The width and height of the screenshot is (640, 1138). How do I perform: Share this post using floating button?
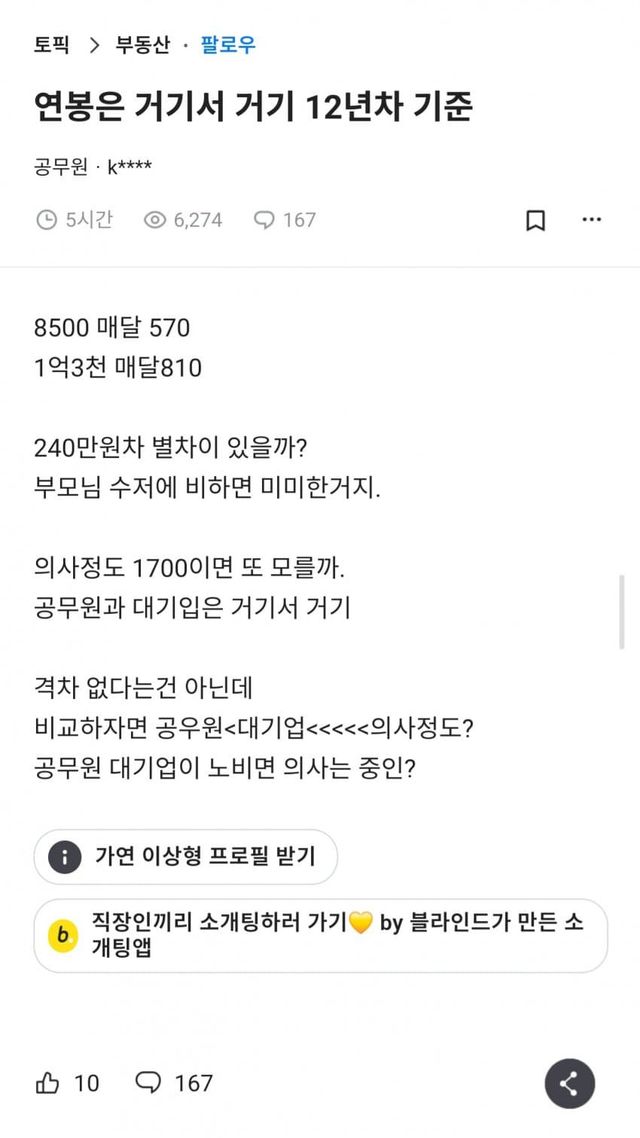569,1082
